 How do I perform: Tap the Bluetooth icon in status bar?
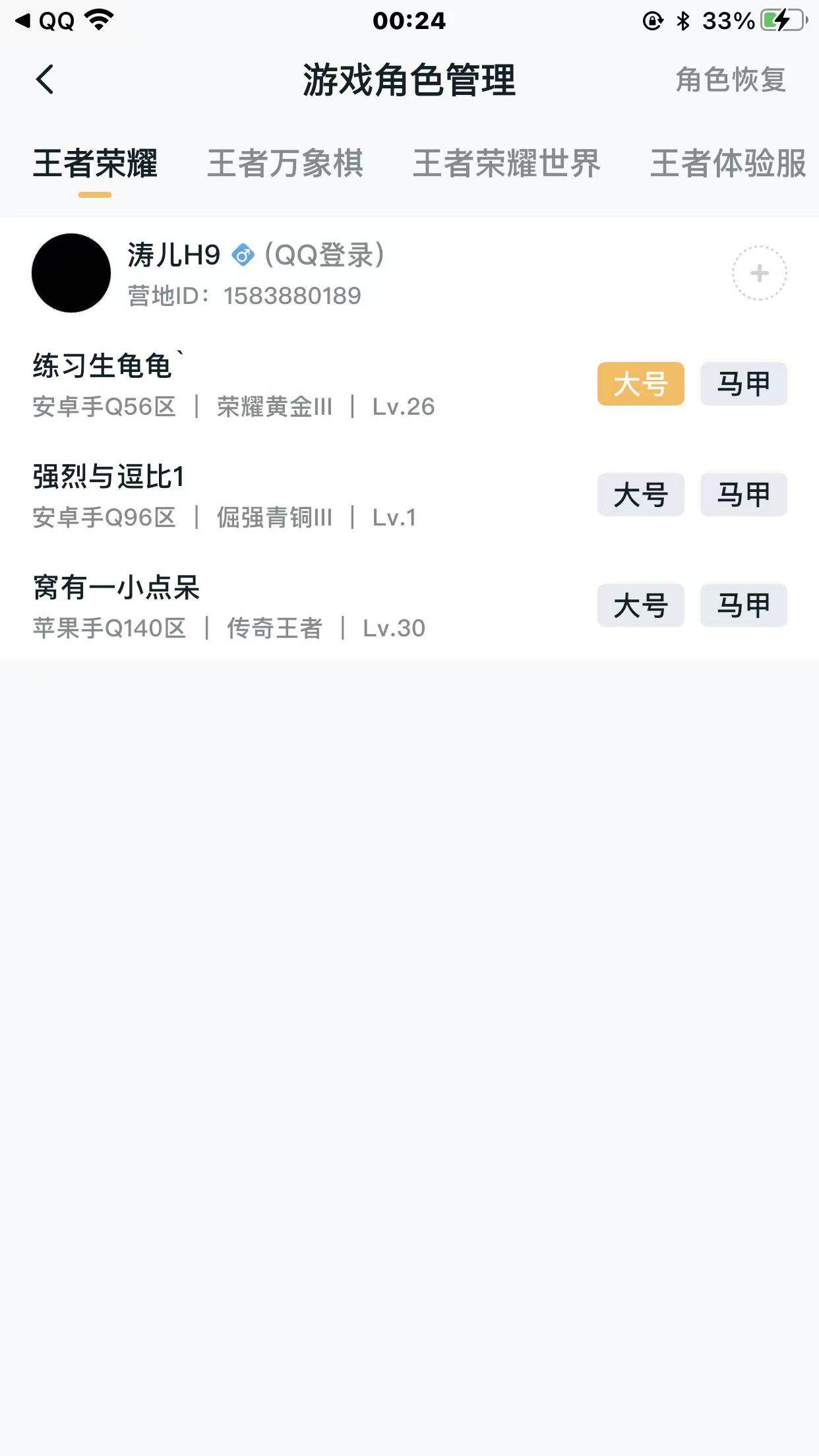(682, 20)
